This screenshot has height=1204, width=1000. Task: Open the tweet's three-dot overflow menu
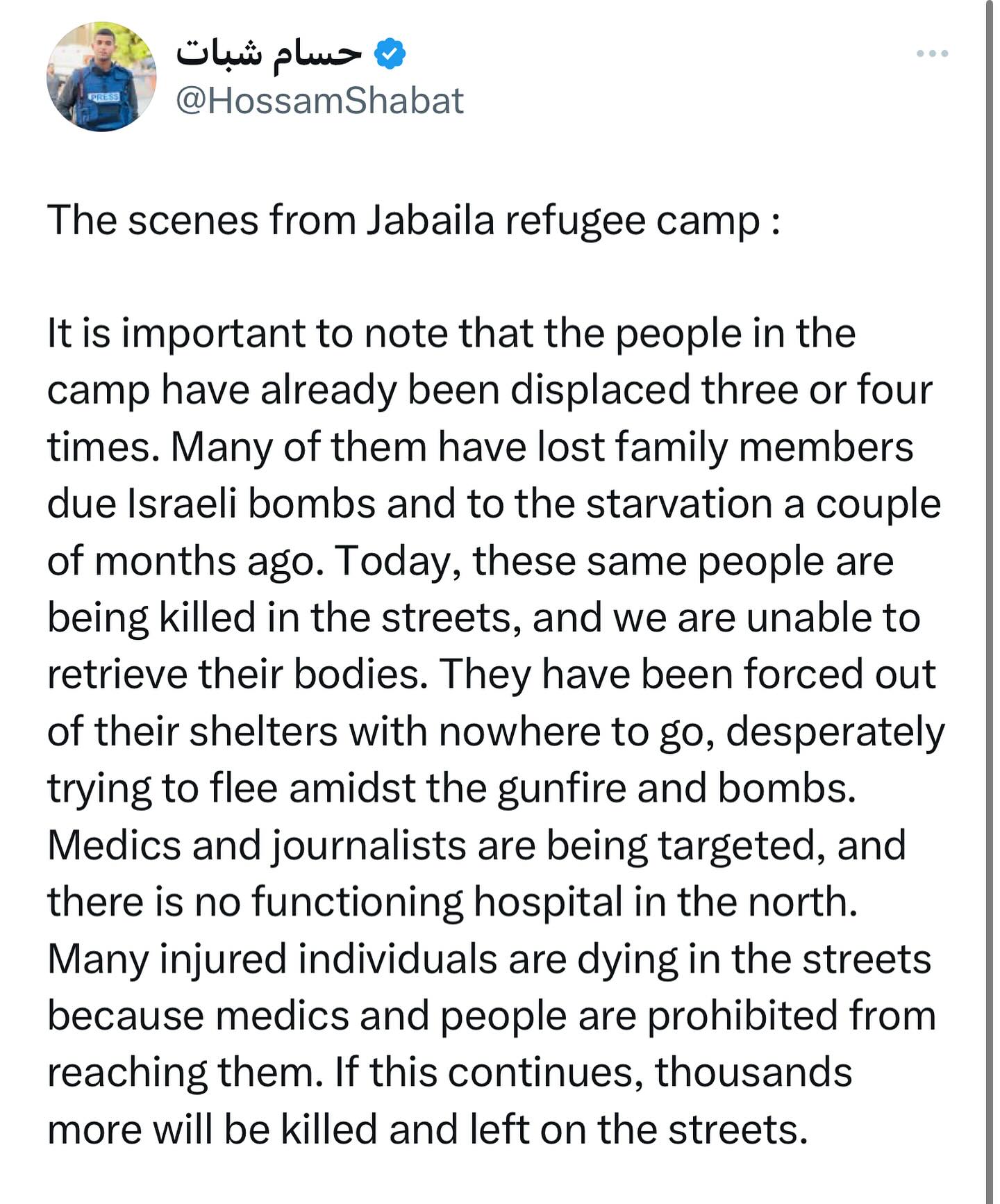tap(932, 53)
